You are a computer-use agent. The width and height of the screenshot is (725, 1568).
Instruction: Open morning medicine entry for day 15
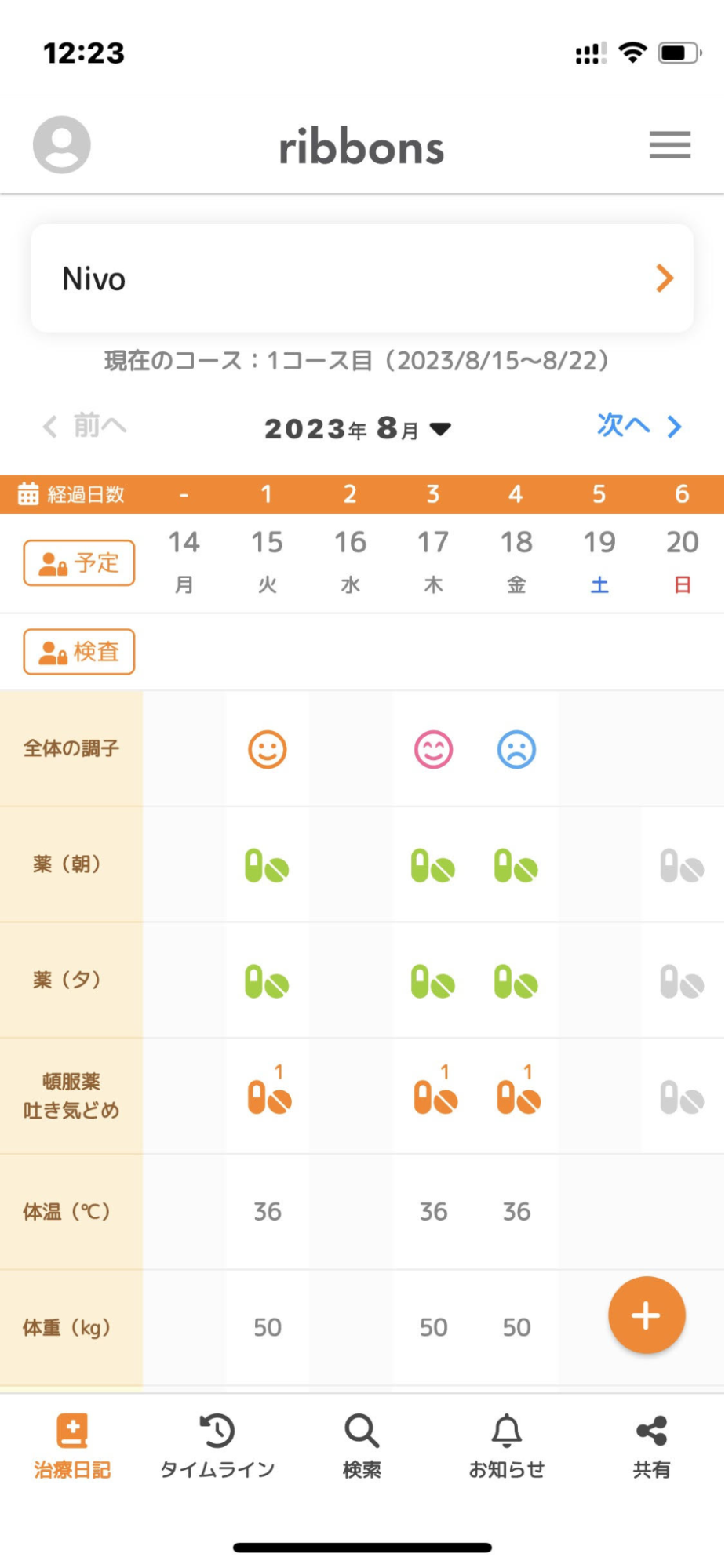[267, 866]
